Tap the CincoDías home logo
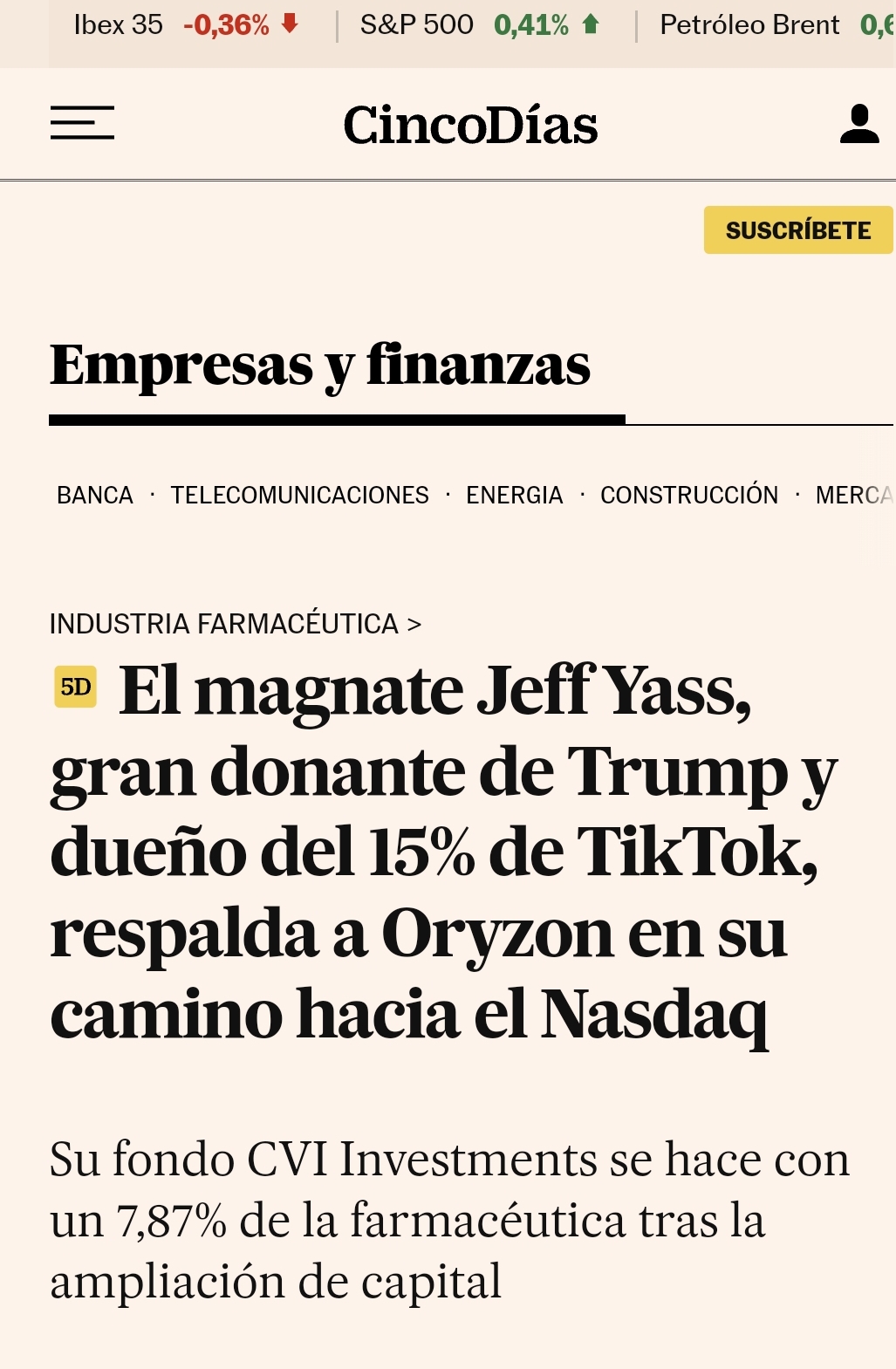Viewport: 896px width, 1369px height. point(470,125)
